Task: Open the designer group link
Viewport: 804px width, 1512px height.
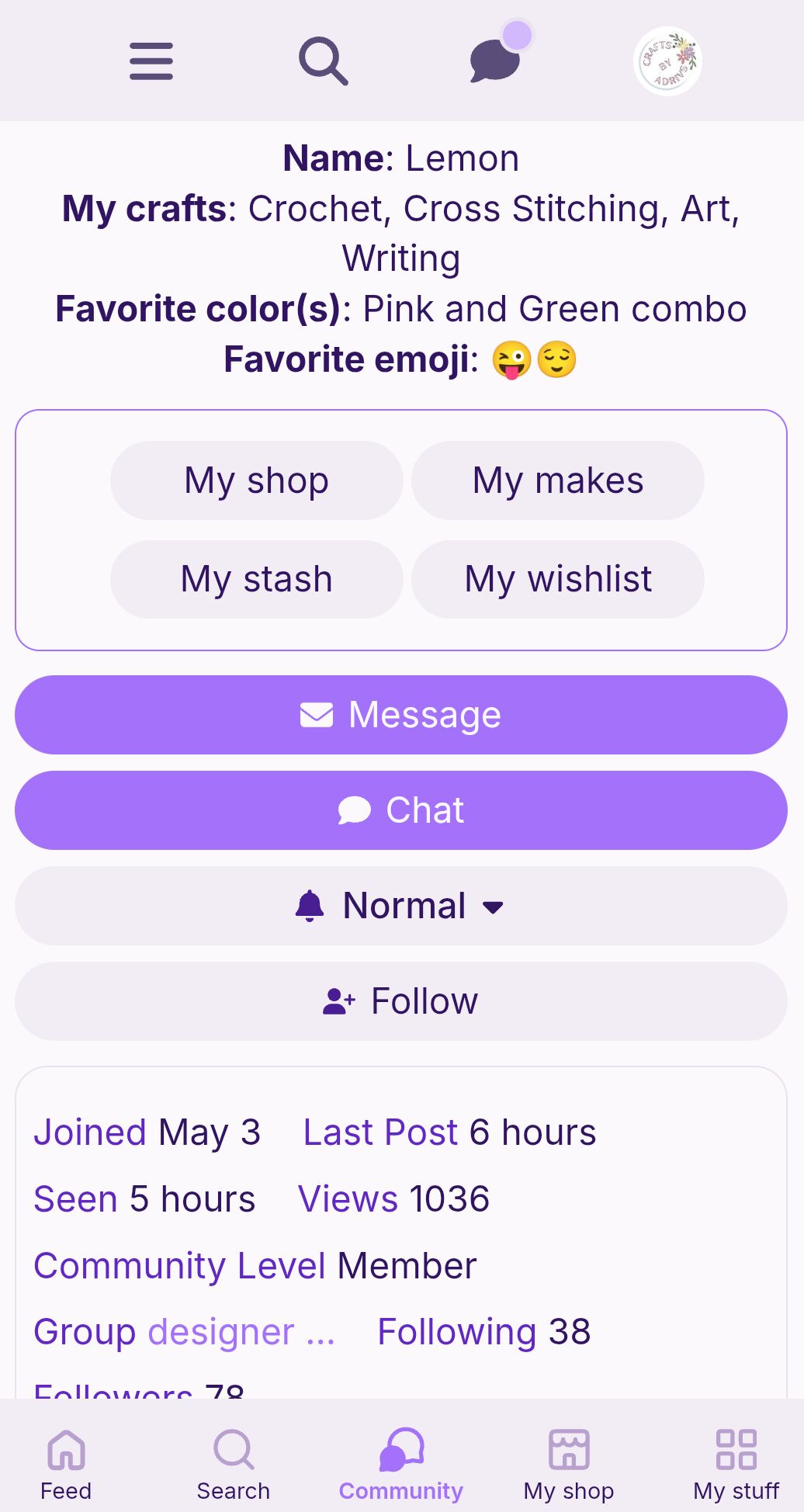Action: click(241, 1332)
